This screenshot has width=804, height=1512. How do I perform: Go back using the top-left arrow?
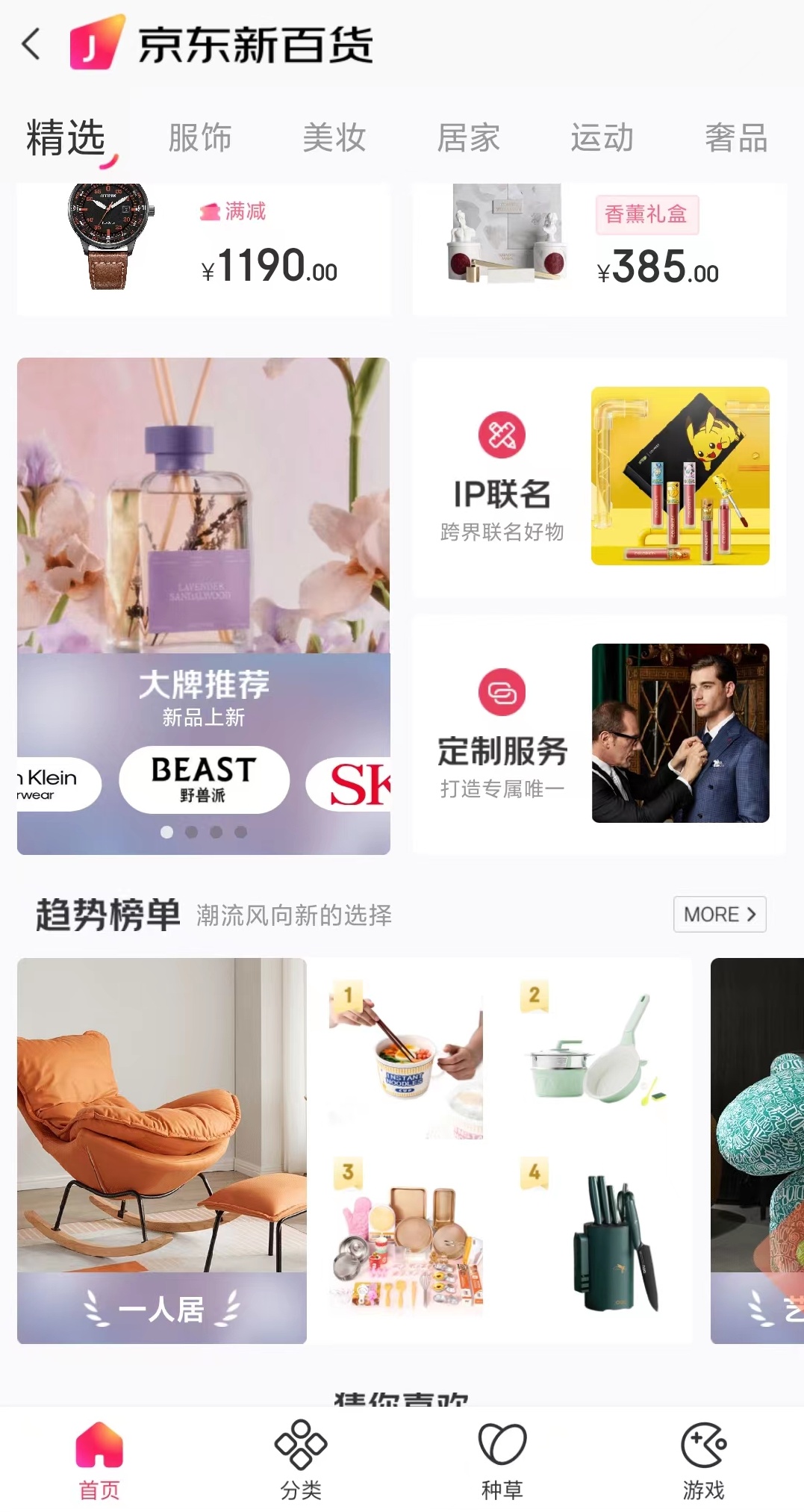(31, 44)
